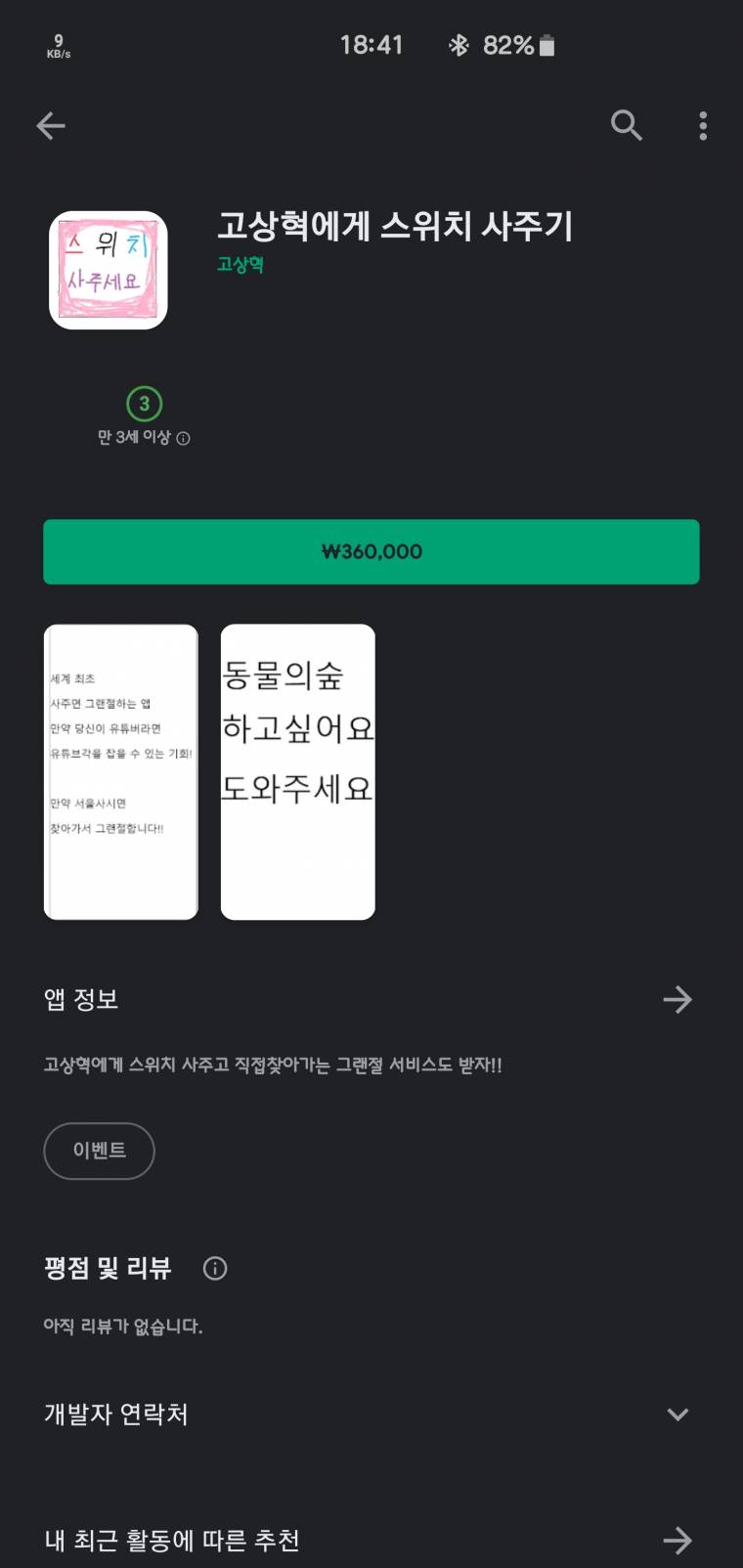Open search in the Play Store

pyautogui.click(x=626, y=125)
